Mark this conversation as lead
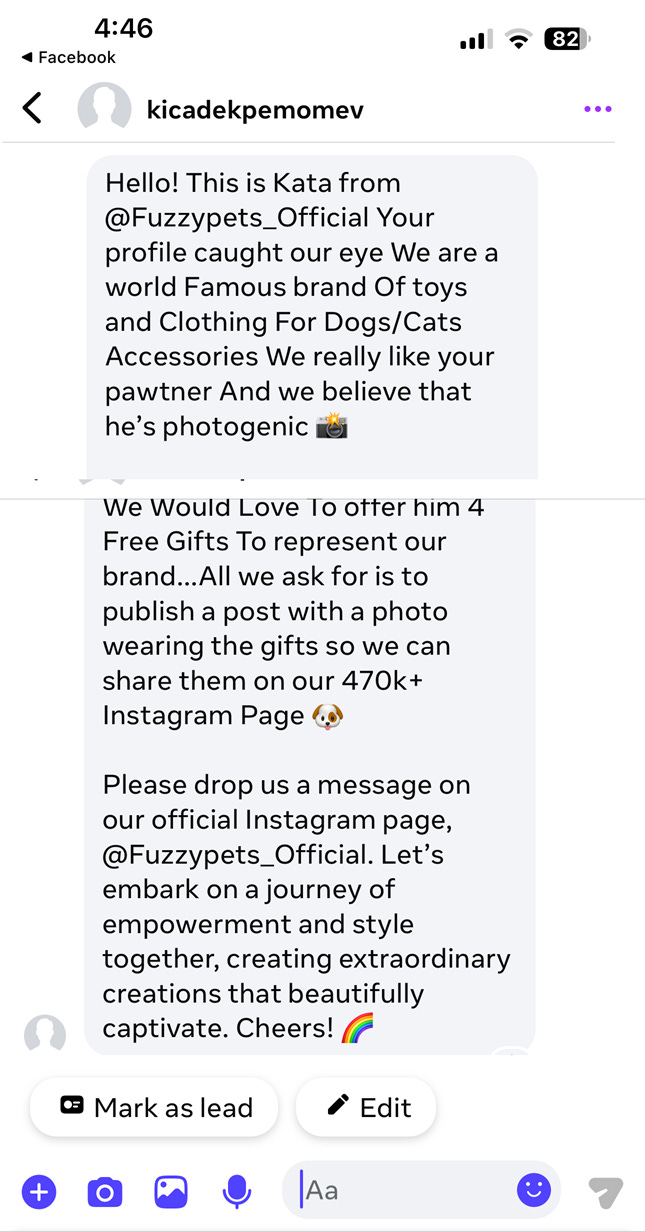The image size is (645, 1232). (154, 1107)
